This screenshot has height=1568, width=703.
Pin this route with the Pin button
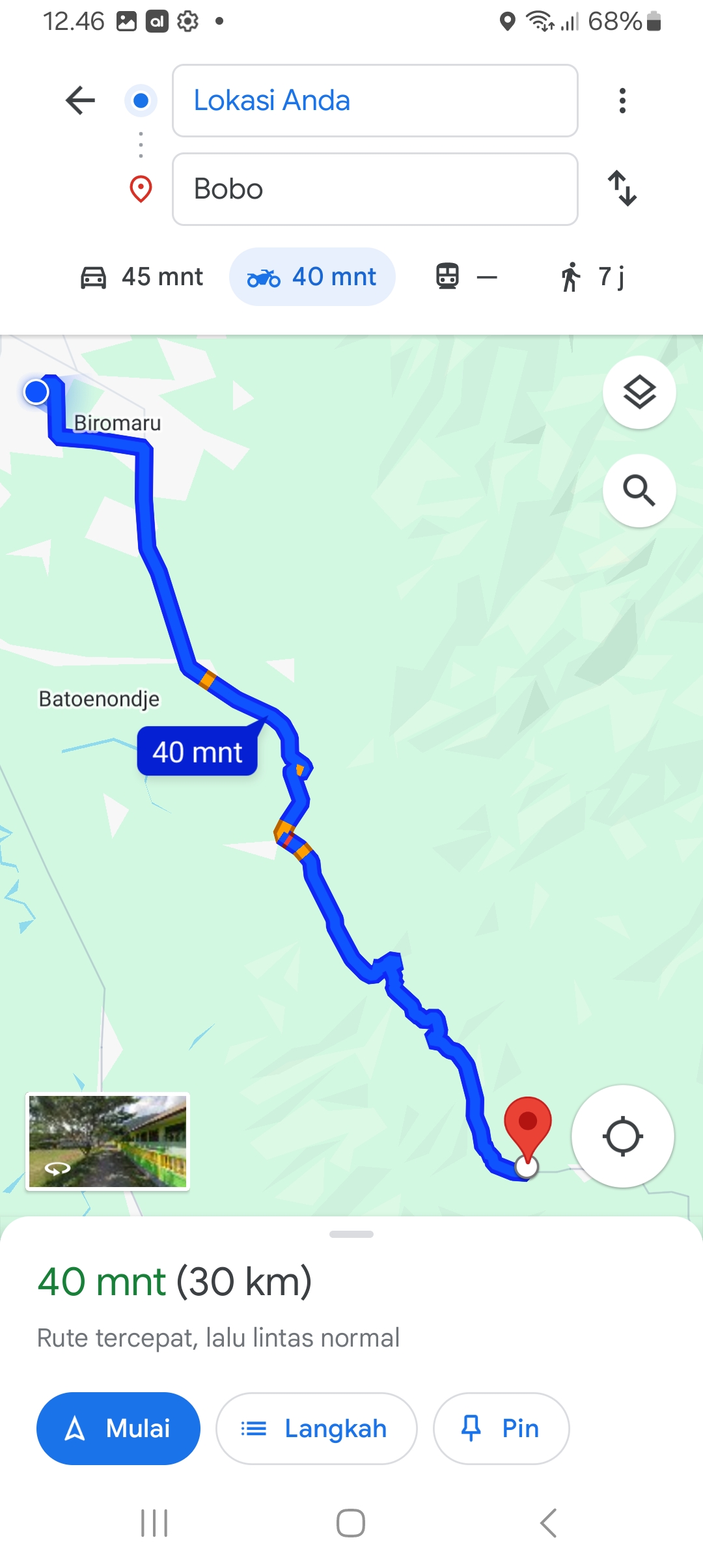[501, 1429]
